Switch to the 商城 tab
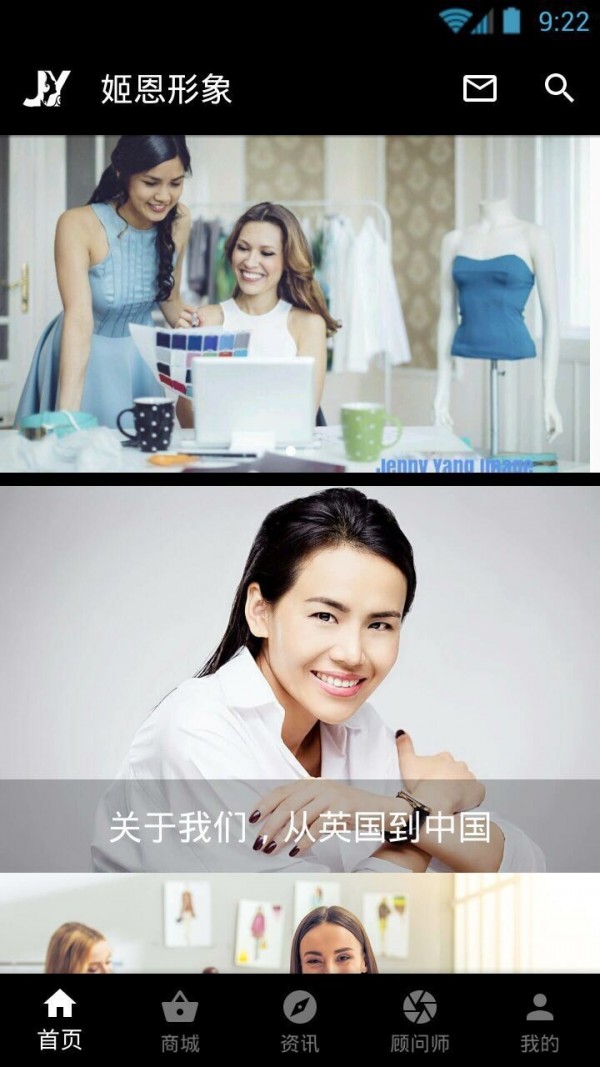Image resolution: width=600 pixels, height=1067 pixels. point(180,1020)
